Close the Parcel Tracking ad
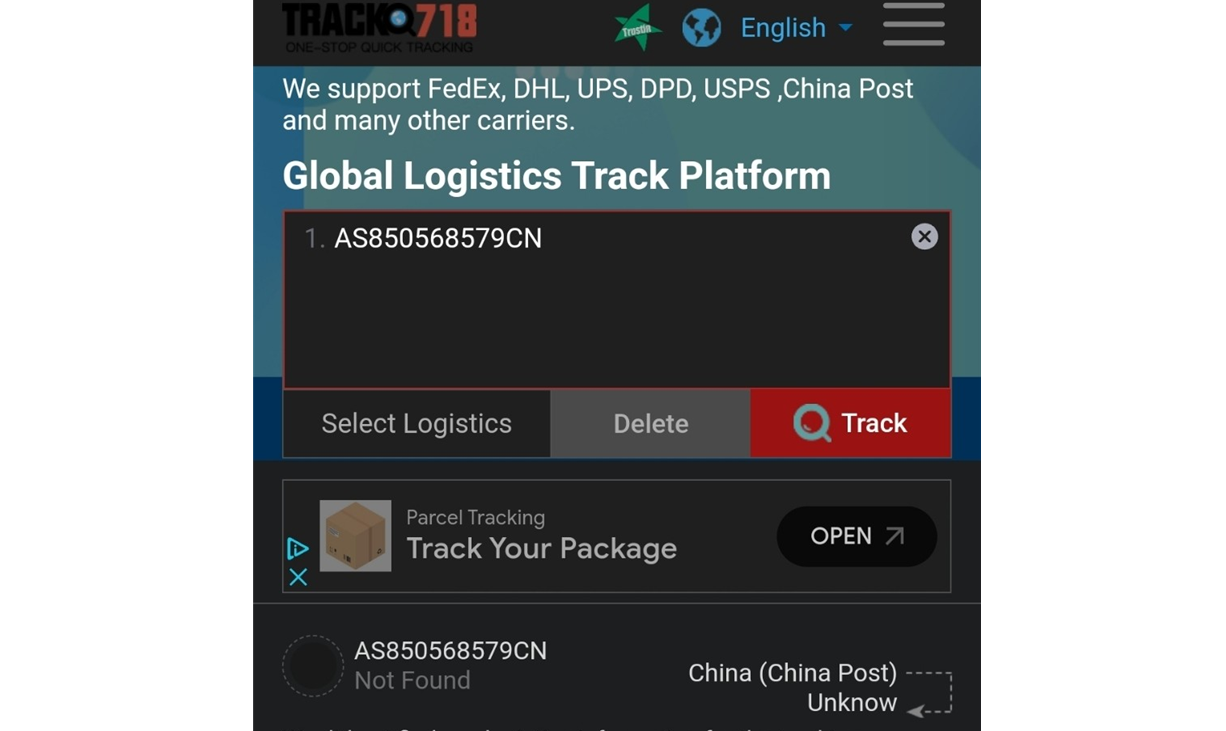 point(298,577)
